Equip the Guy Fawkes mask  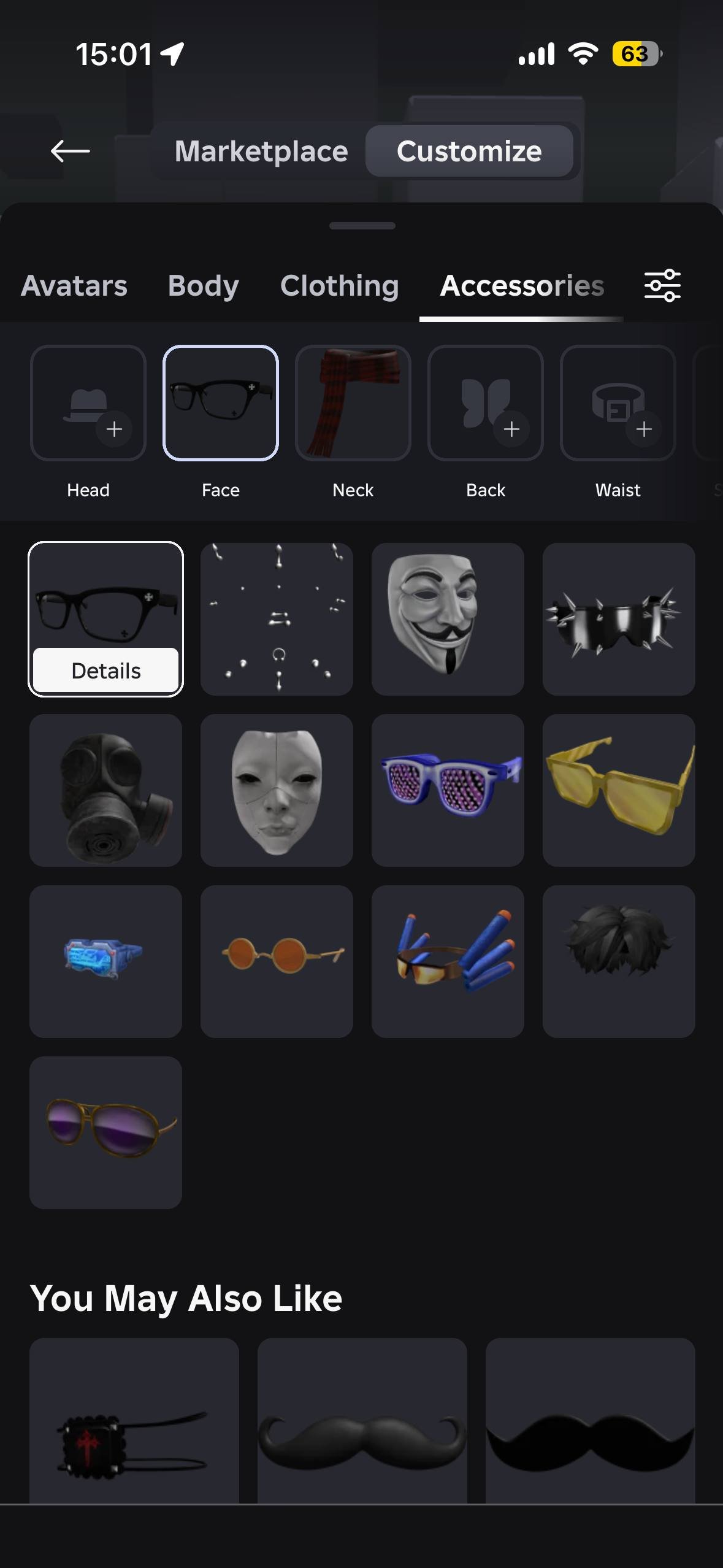[448, 619]
